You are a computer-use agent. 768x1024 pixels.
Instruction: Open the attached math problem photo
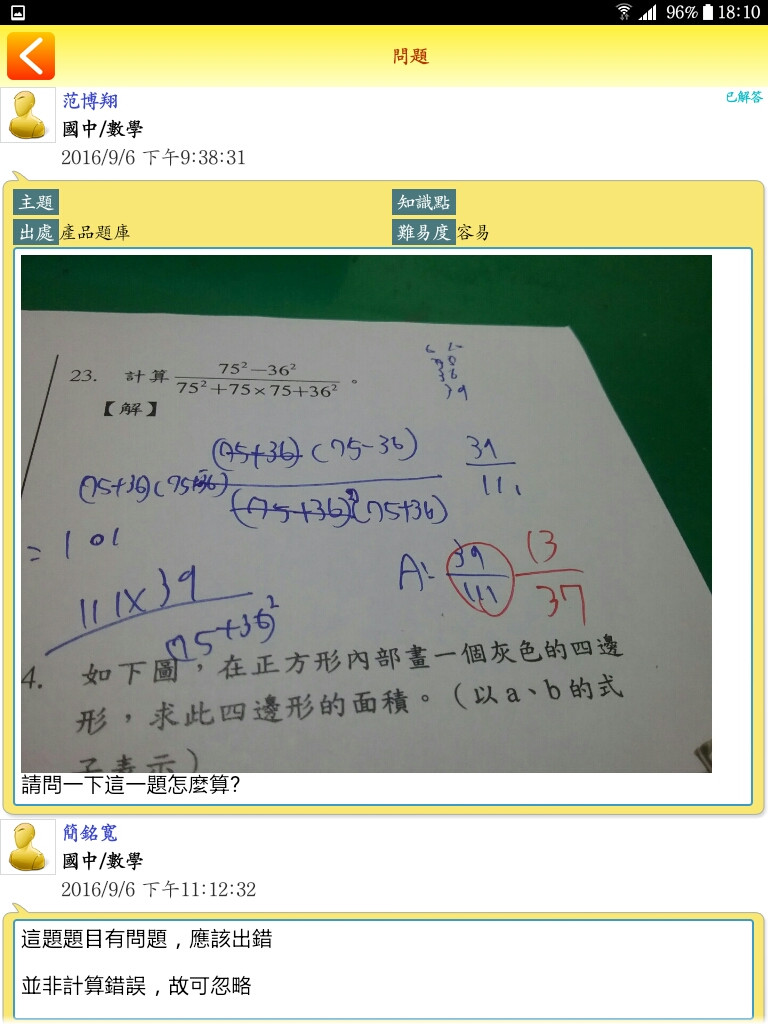click(366, 513)
